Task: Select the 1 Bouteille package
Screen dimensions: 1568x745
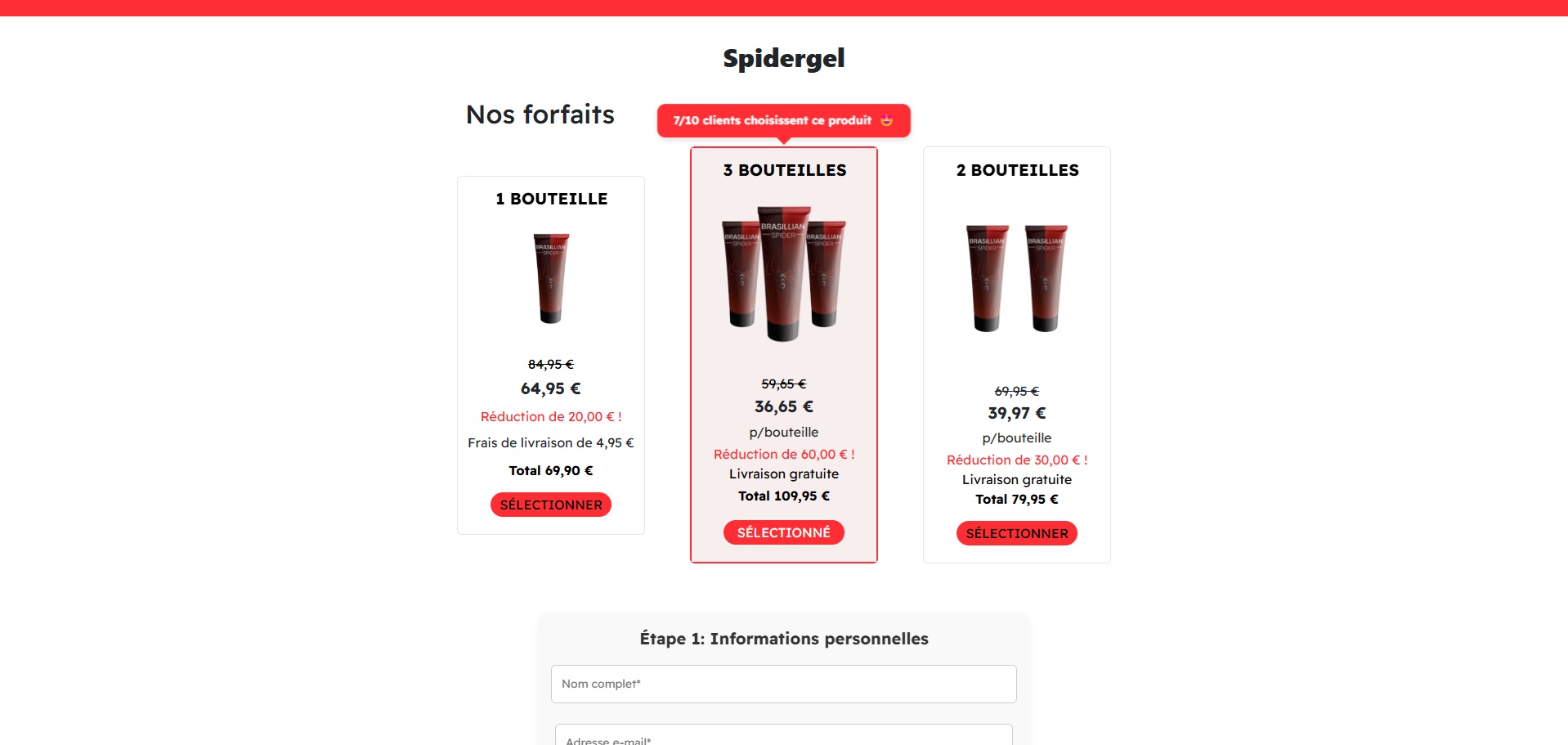Action: [550, 505]
